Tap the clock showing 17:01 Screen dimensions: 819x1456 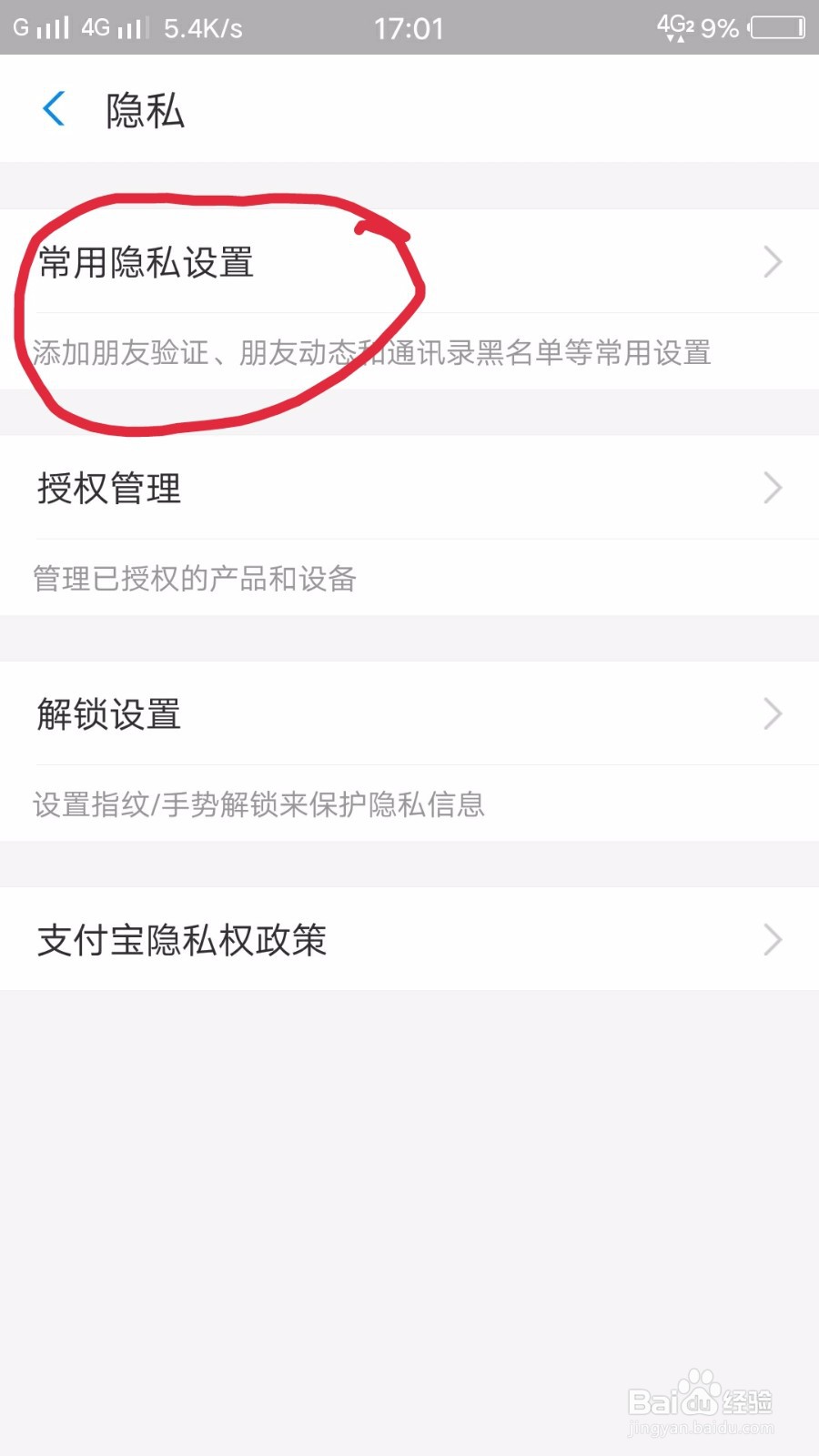click(409, 27)
